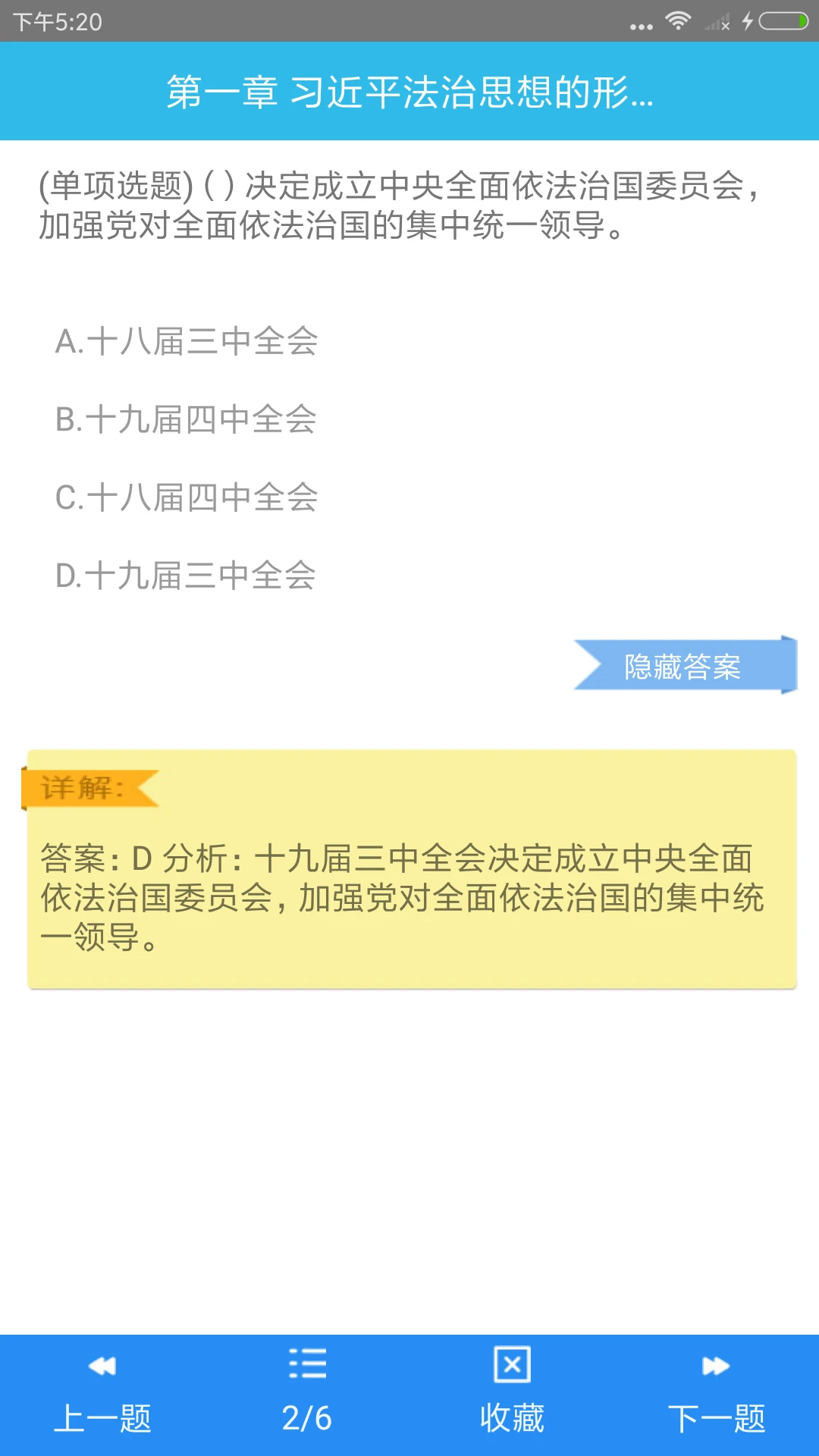Viewport: 819px width, 1456px height.
Task: Go to next question 下一题
Action: pyautogui.click(x=717, y=1395)
